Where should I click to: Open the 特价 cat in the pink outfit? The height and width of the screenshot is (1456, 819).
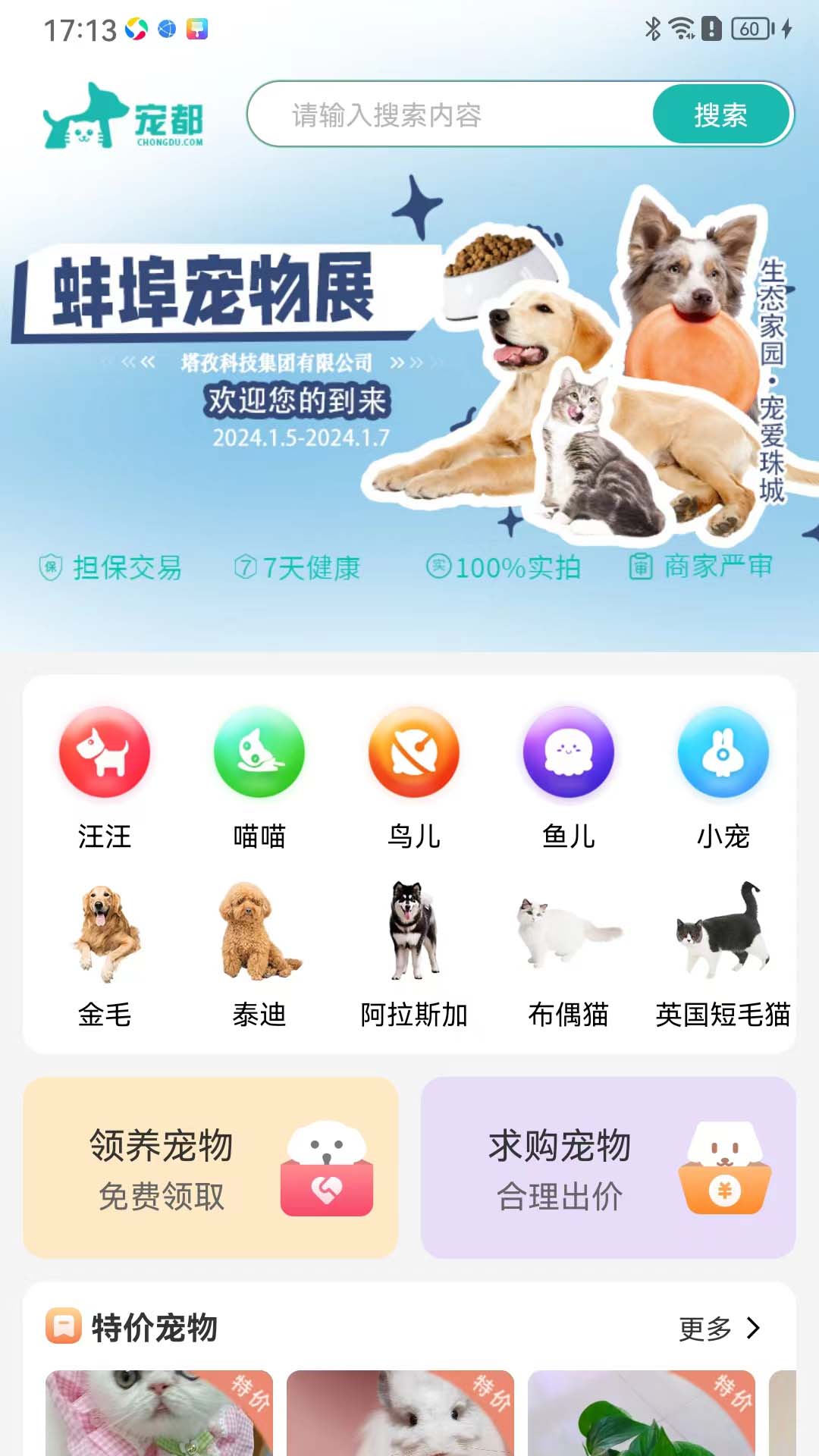(159, 1414)
